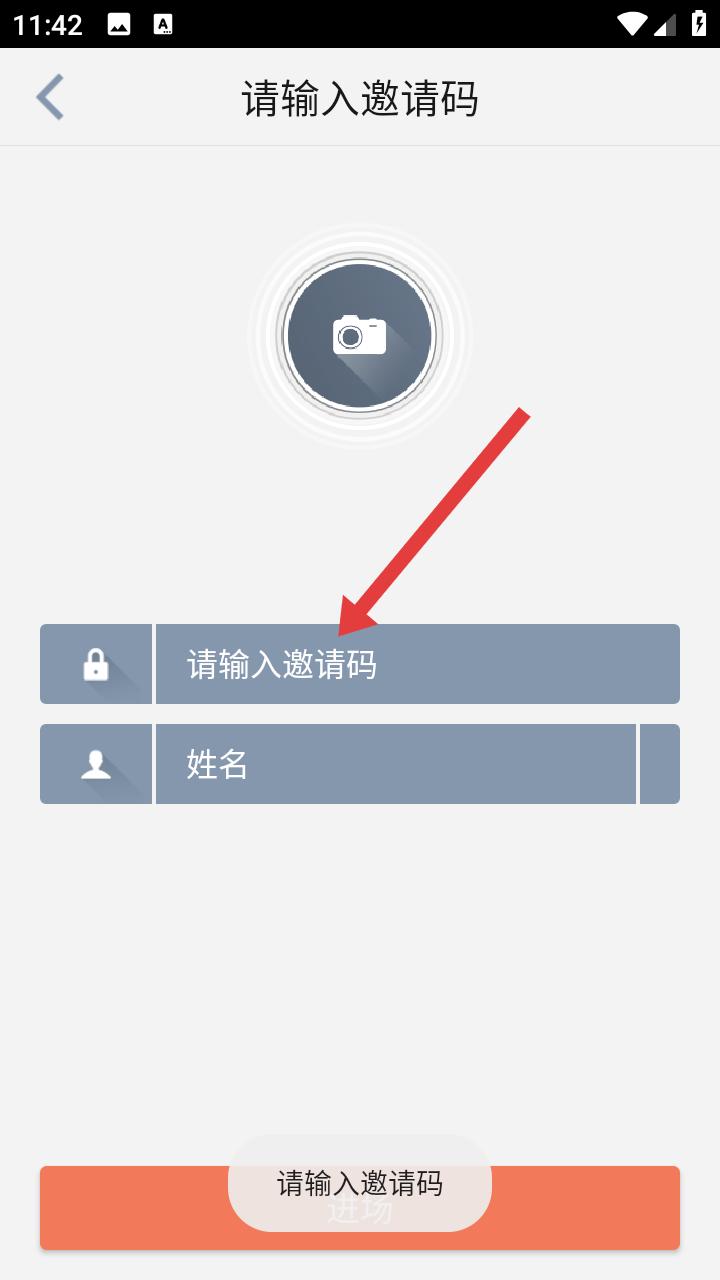Focus the 姓名 name field

(396, 764)
